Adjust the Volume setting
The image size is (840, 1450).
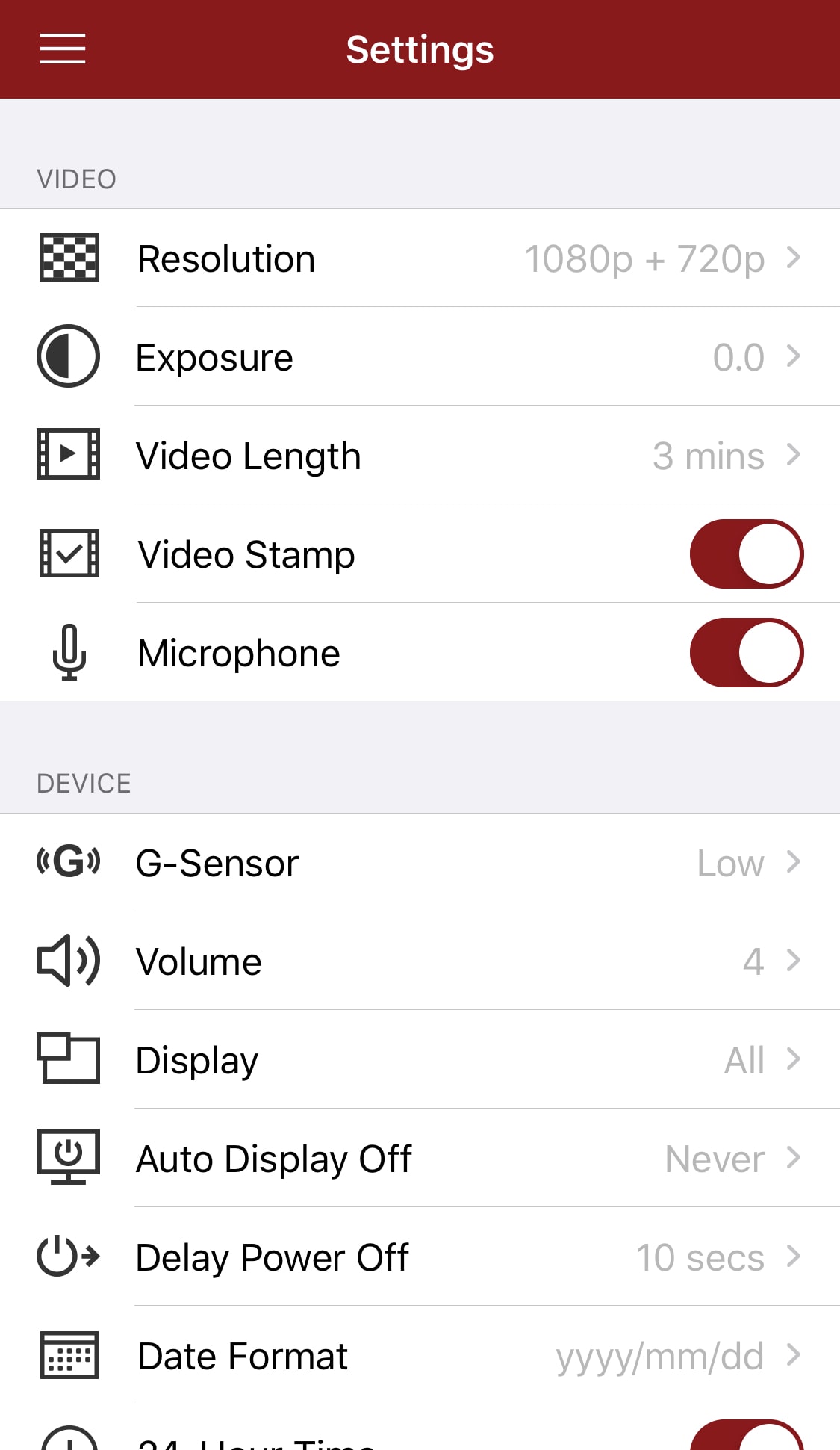pyautogui.click(x=420, y=961)
